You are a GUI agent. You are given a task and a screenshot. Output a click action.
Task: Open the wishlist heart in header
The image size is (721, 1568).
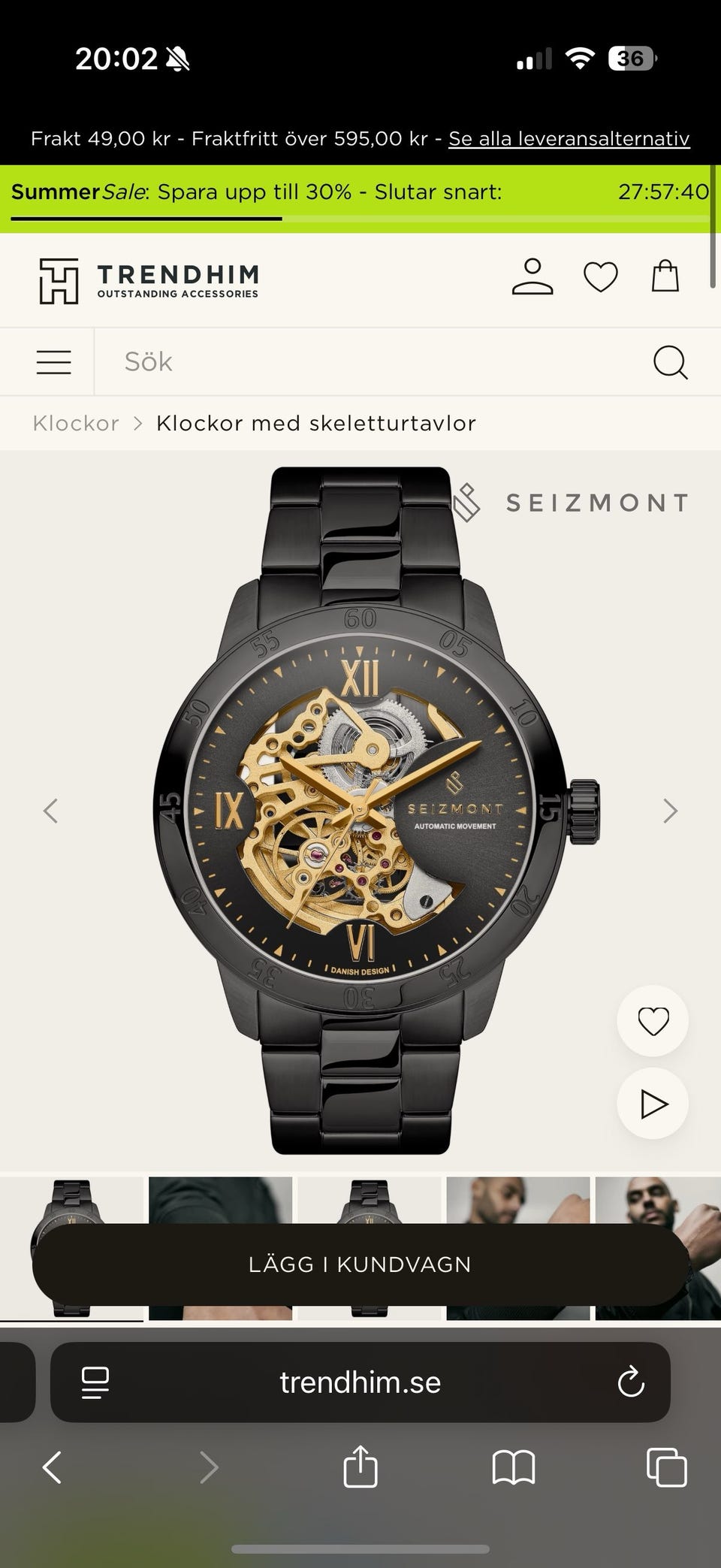point(601,277)
